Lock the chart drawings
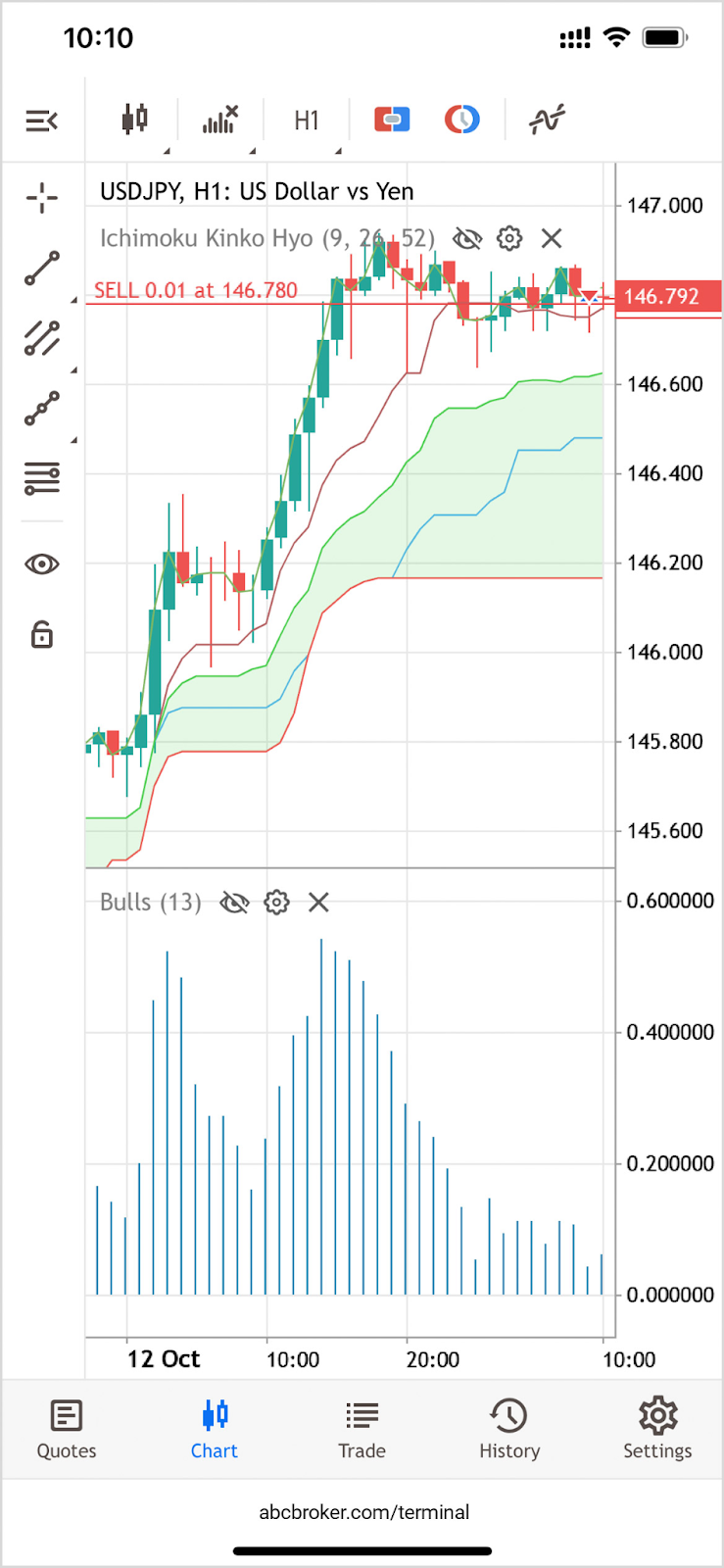Viewport: 724px width, 1568px height. coord(42,635)
